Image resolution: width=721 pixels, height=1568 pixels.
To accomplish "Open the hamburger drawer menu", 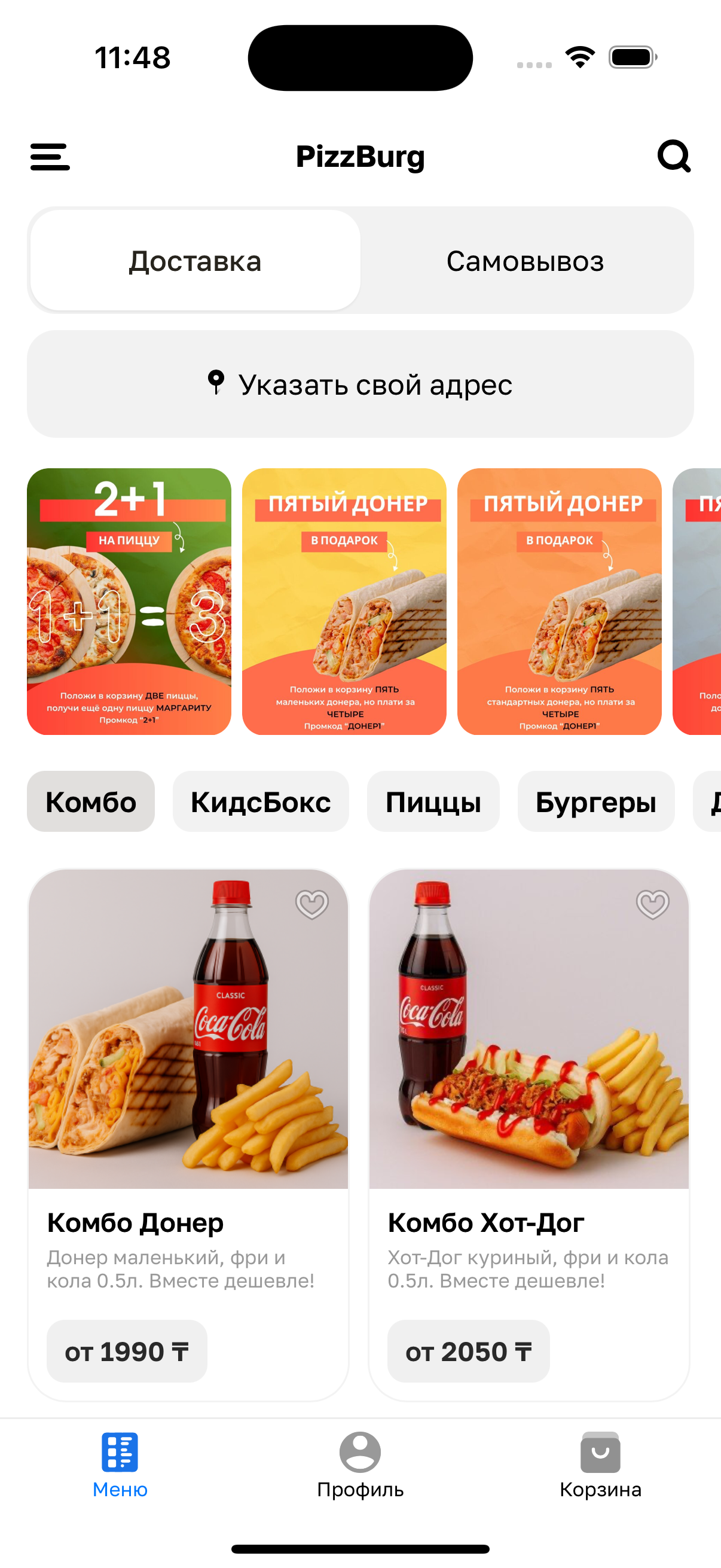I will (50, 157).
